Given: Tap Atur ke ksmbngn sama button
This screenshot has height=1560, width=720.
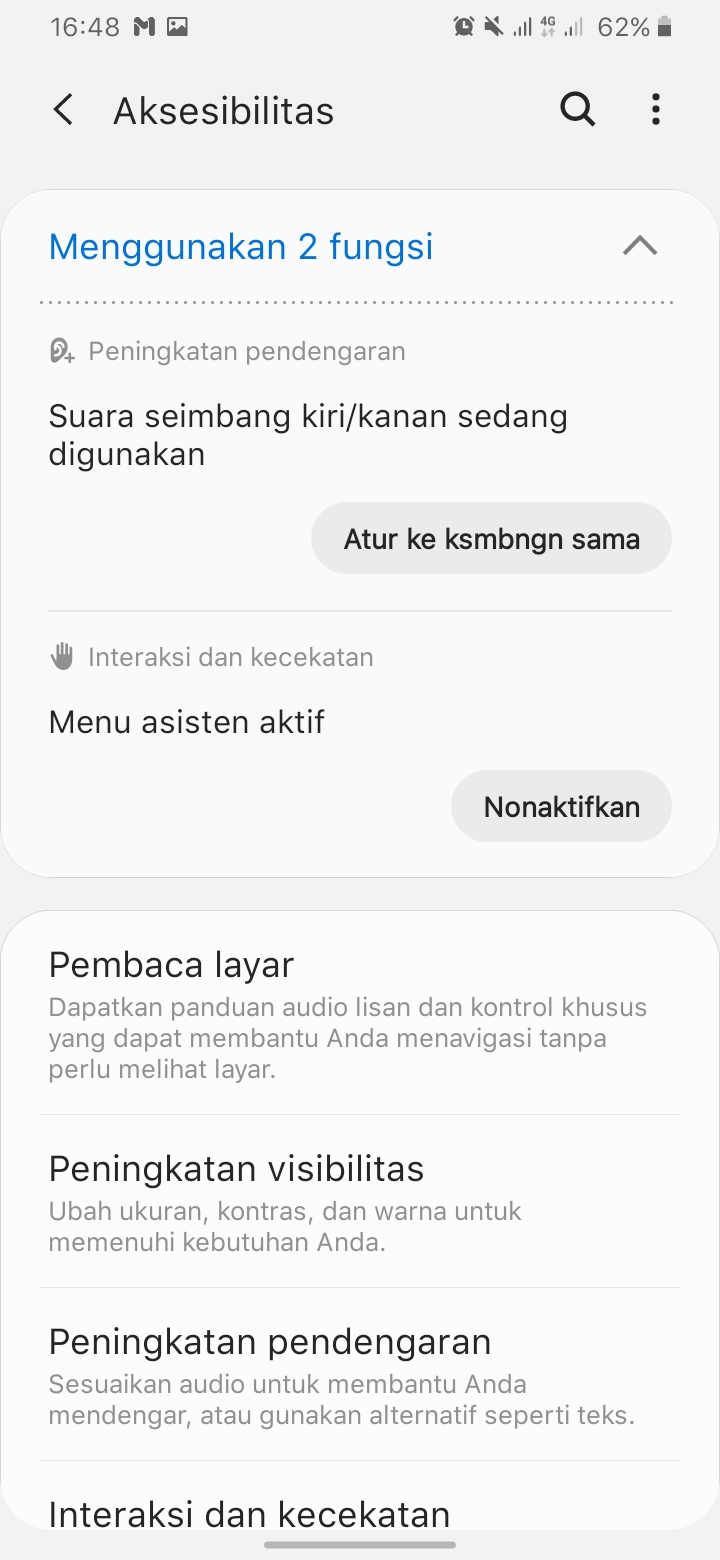Looking at the screenshot, I should 491,539.
